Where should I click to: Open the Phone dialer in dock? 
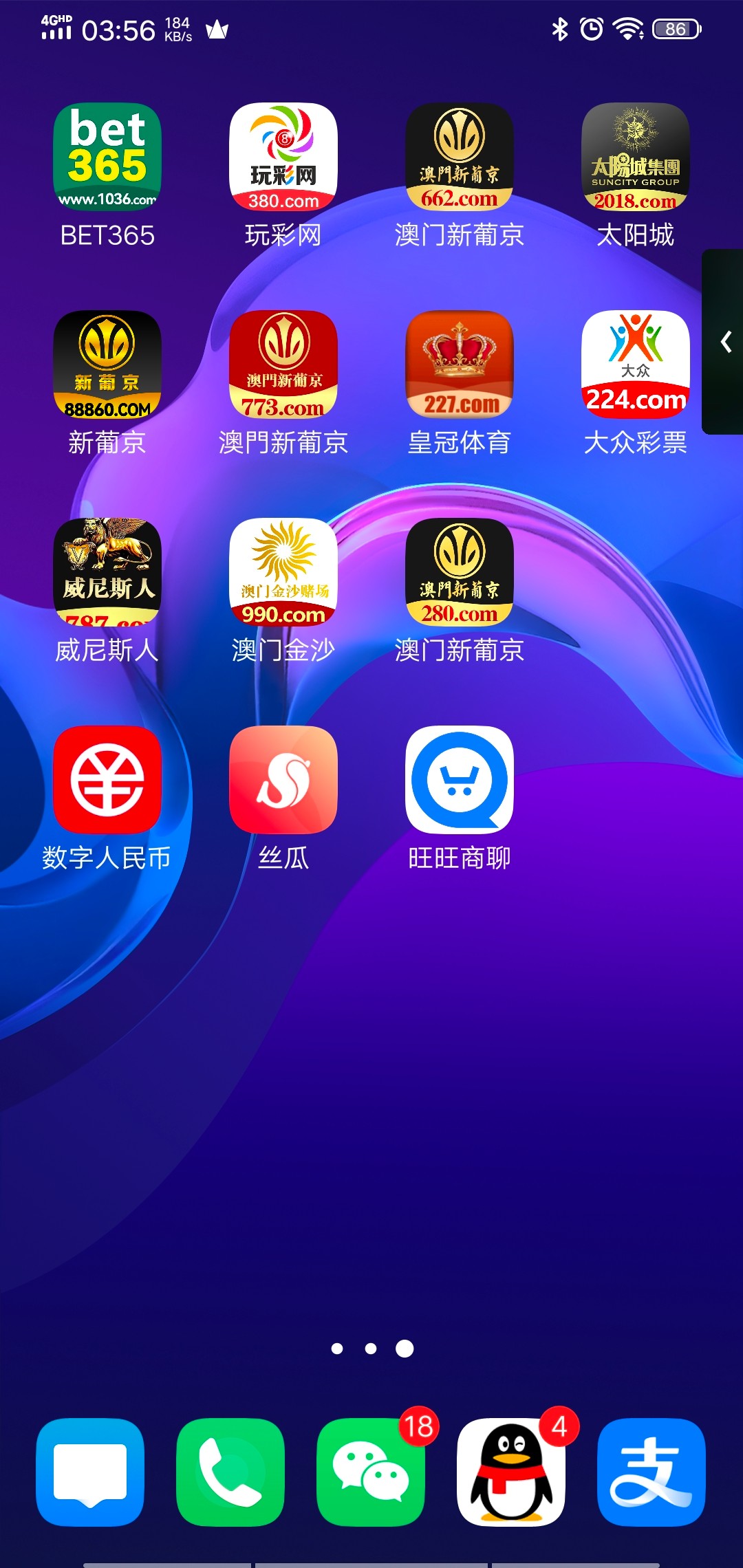[230, 1472]
